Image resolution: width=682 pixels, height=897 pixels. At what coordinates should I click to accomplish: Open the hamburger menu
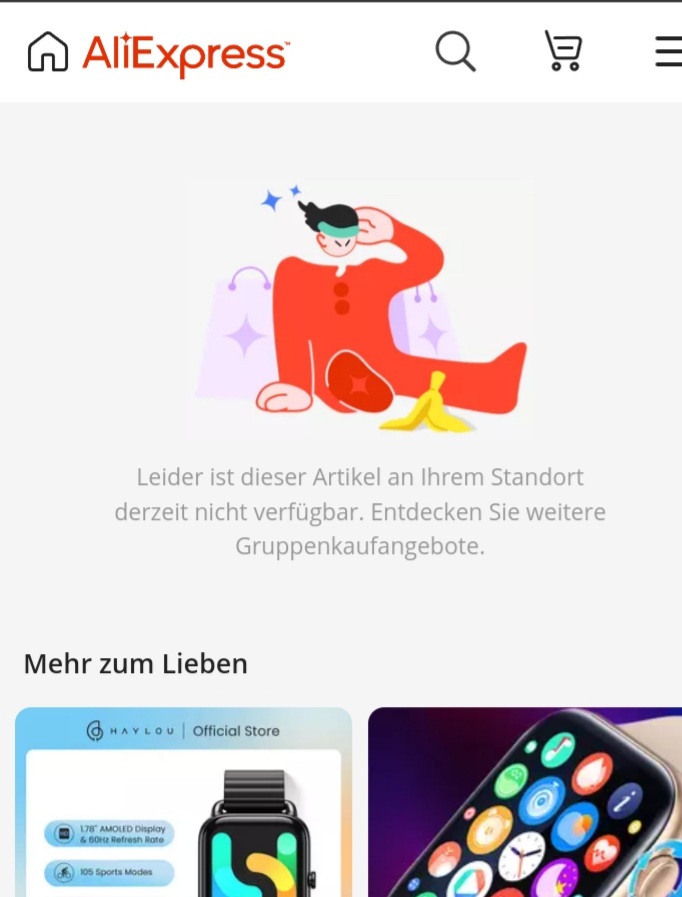(x=668, y=52)
